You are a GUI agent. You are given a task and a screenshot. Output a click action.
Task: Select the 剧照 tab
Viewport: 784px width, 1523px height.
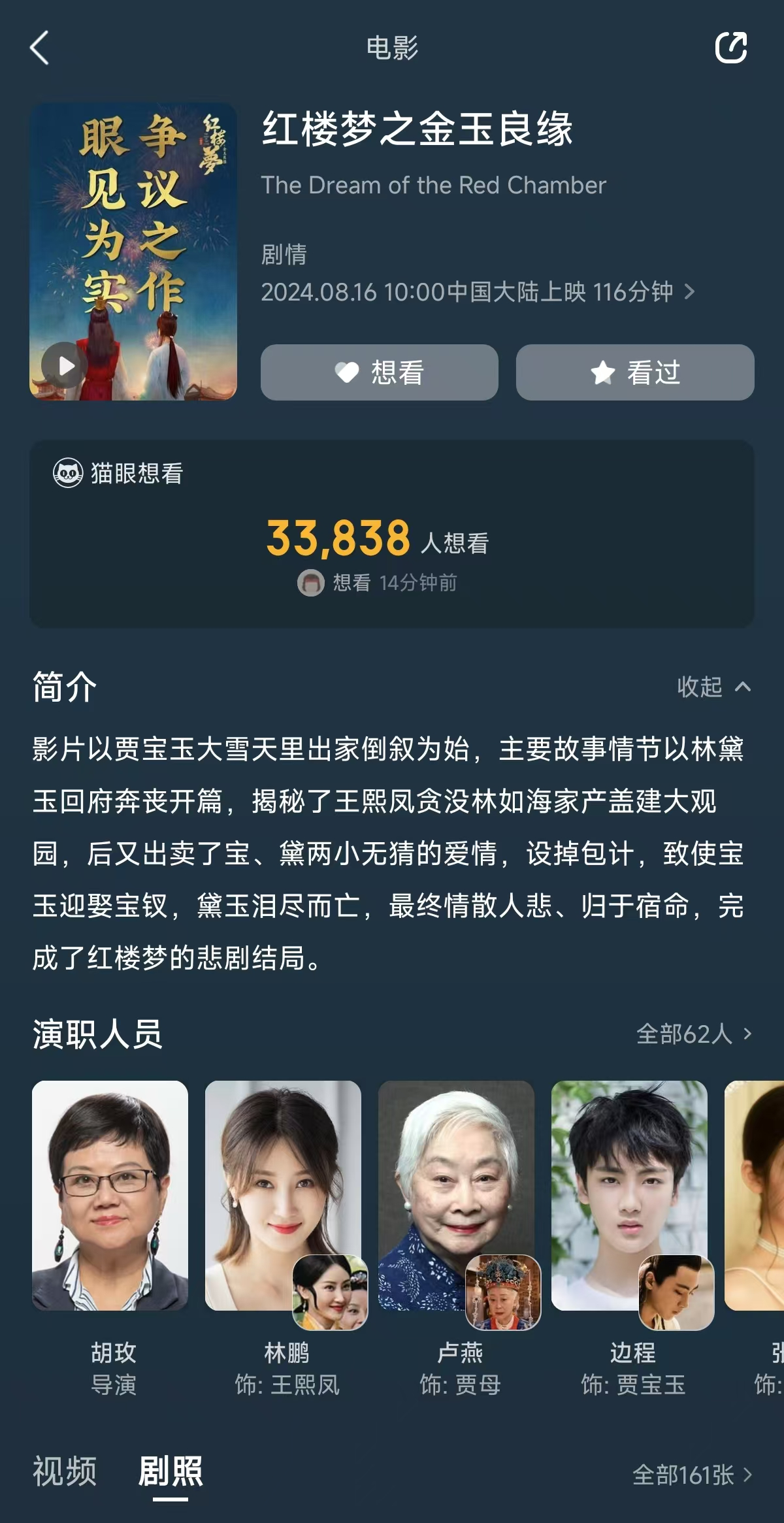coord(171,1471)
